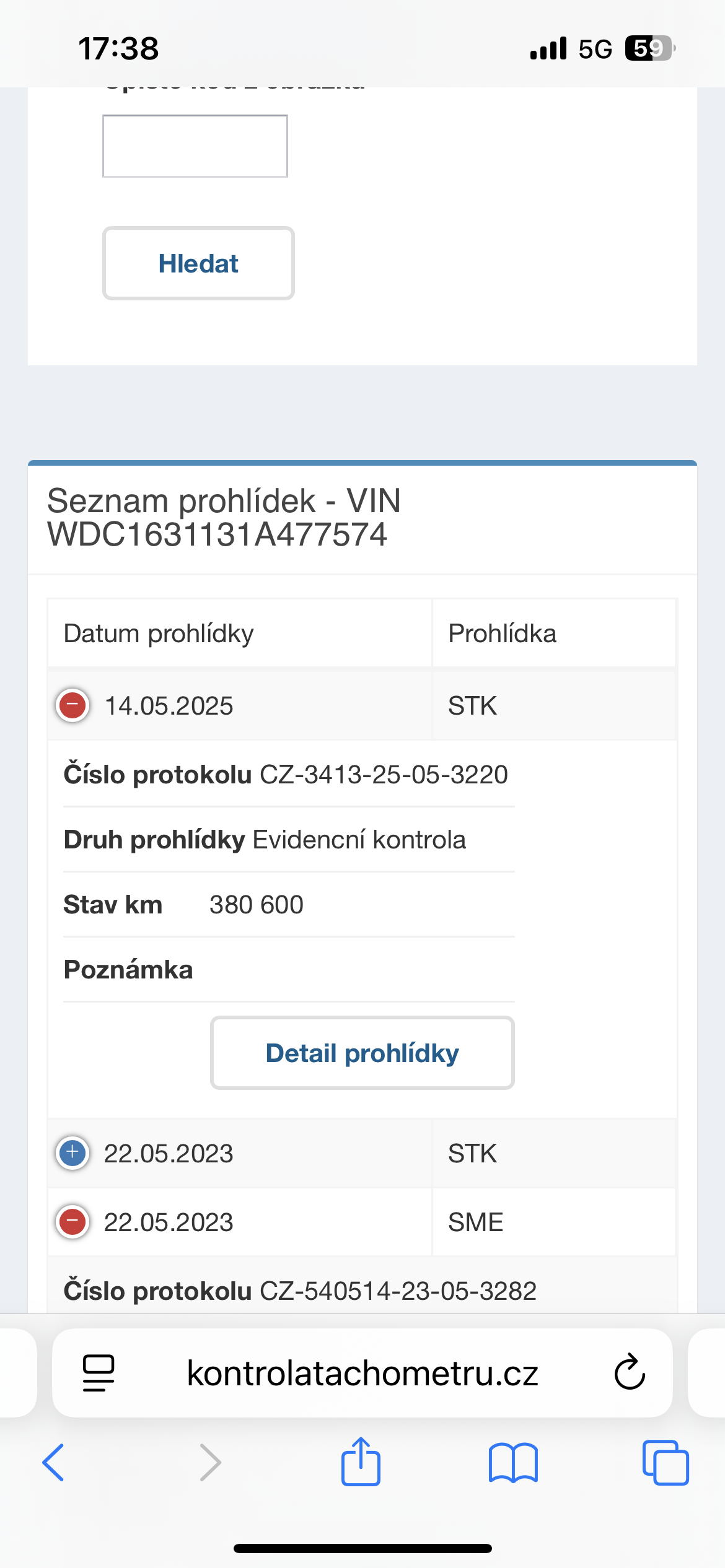Collapse the 14.05.2025 STK inspection row
725x1568 pixels.
73,705
